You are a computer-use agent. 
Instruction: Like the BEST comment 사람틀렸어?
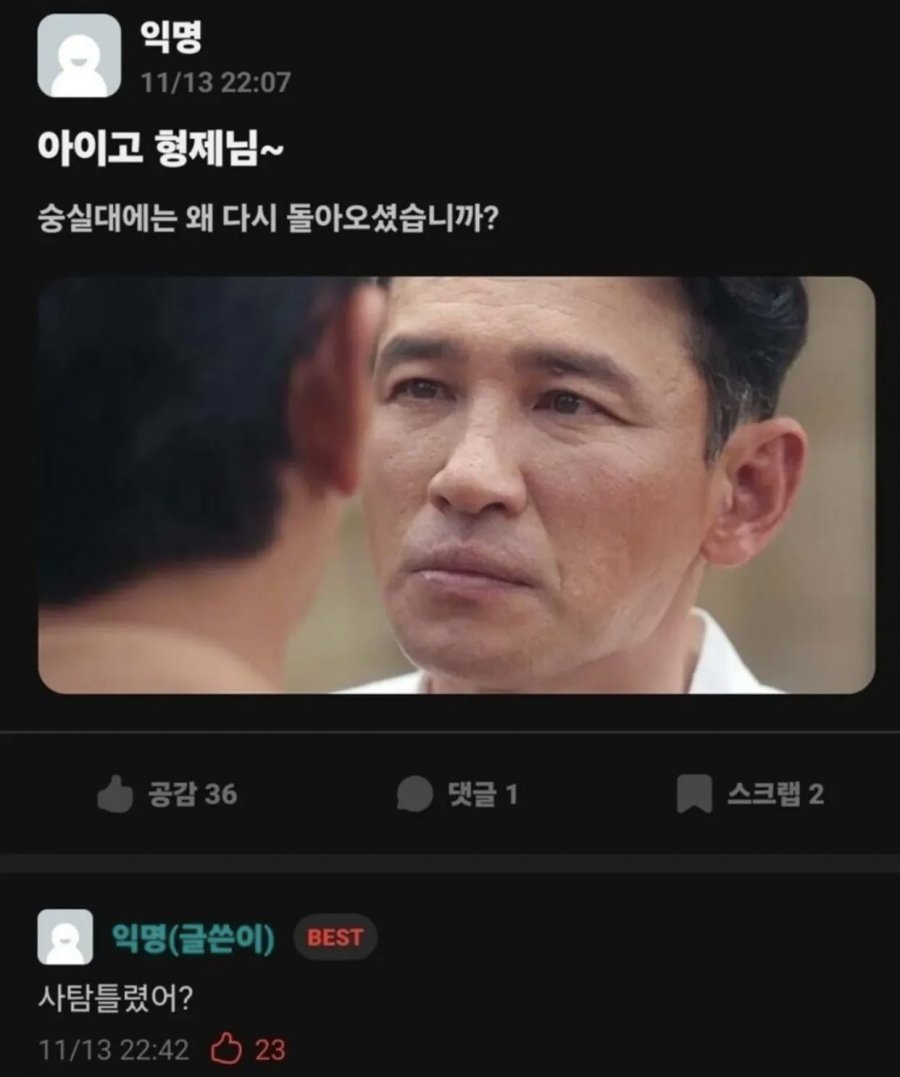(228, 1049)
